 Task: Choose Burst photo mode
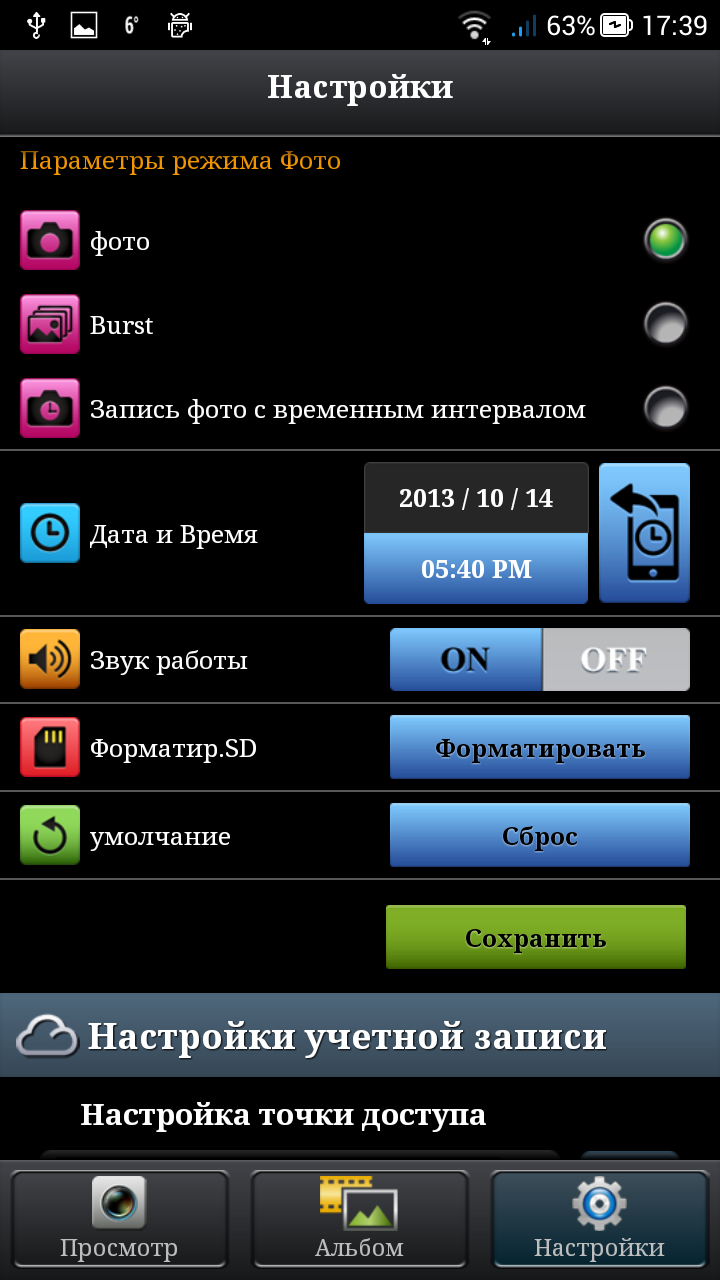[665, 324]
